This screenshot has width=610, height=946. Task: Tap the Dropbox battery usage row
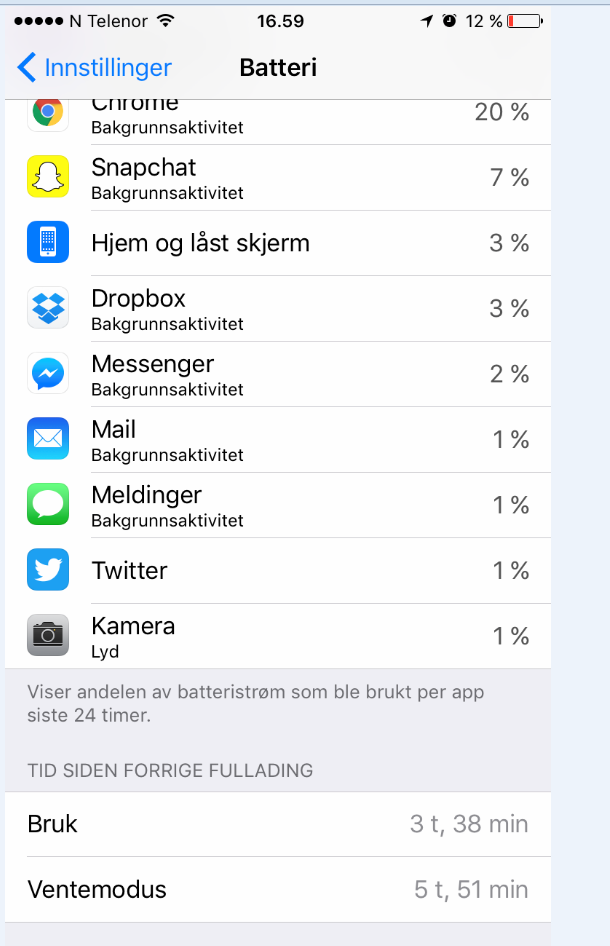(x=278, y=309)
